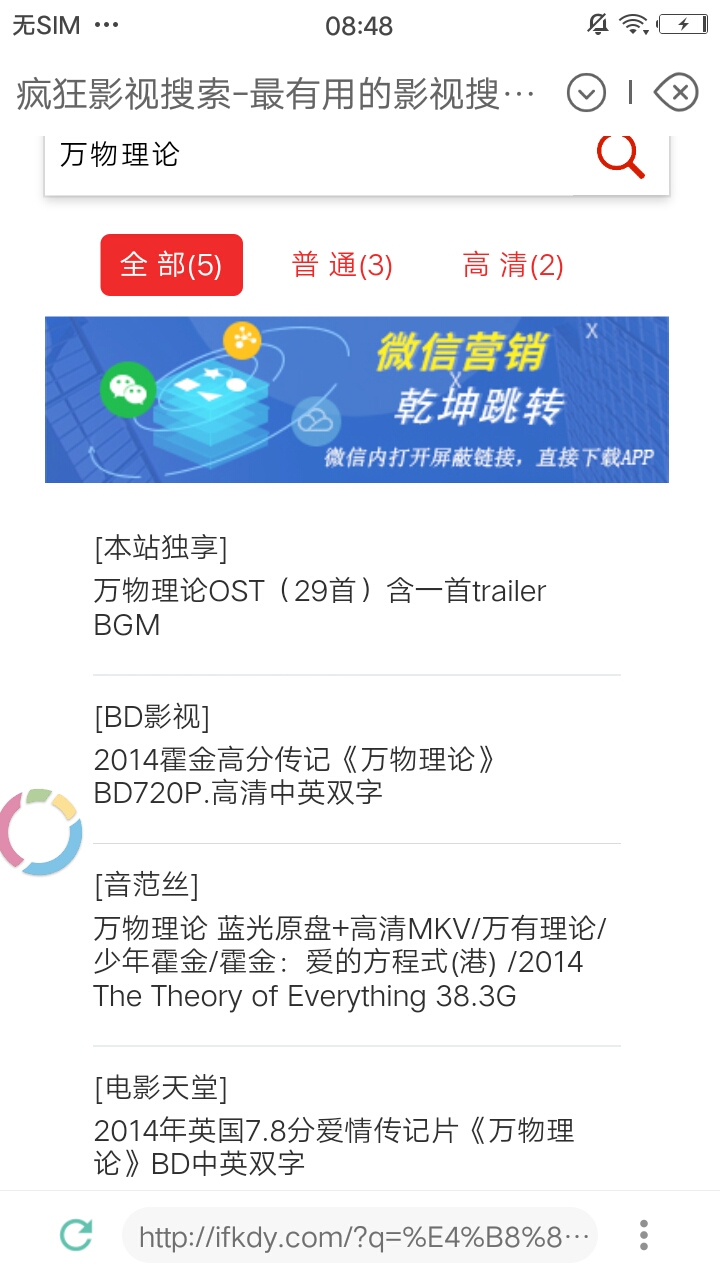Reload the page with the refresh icon
The height and width of the screenshot is (1280, 720).
pos(76,1236)
